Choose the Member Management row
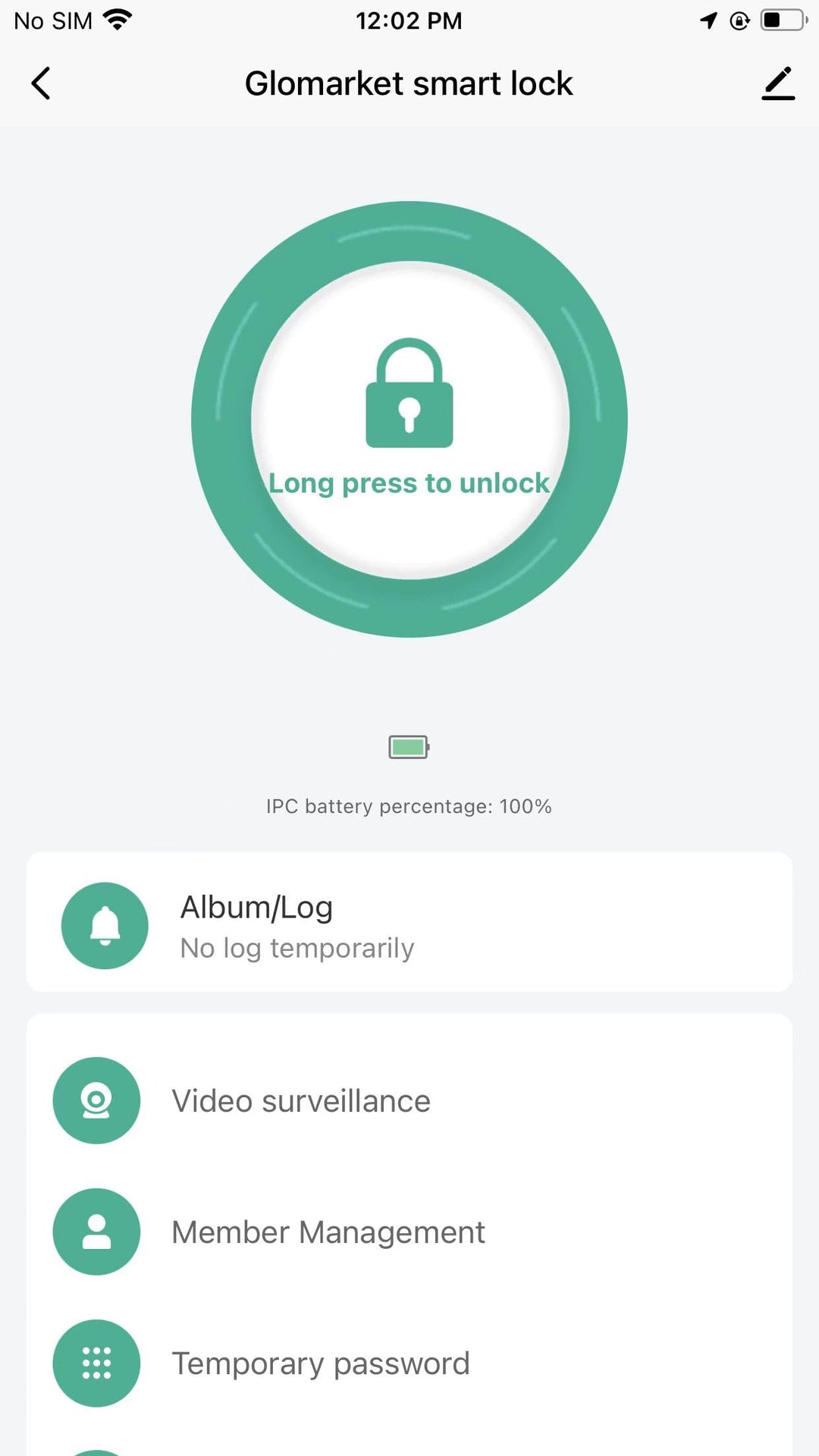The image size is (819, 1456). point(409,1232)
